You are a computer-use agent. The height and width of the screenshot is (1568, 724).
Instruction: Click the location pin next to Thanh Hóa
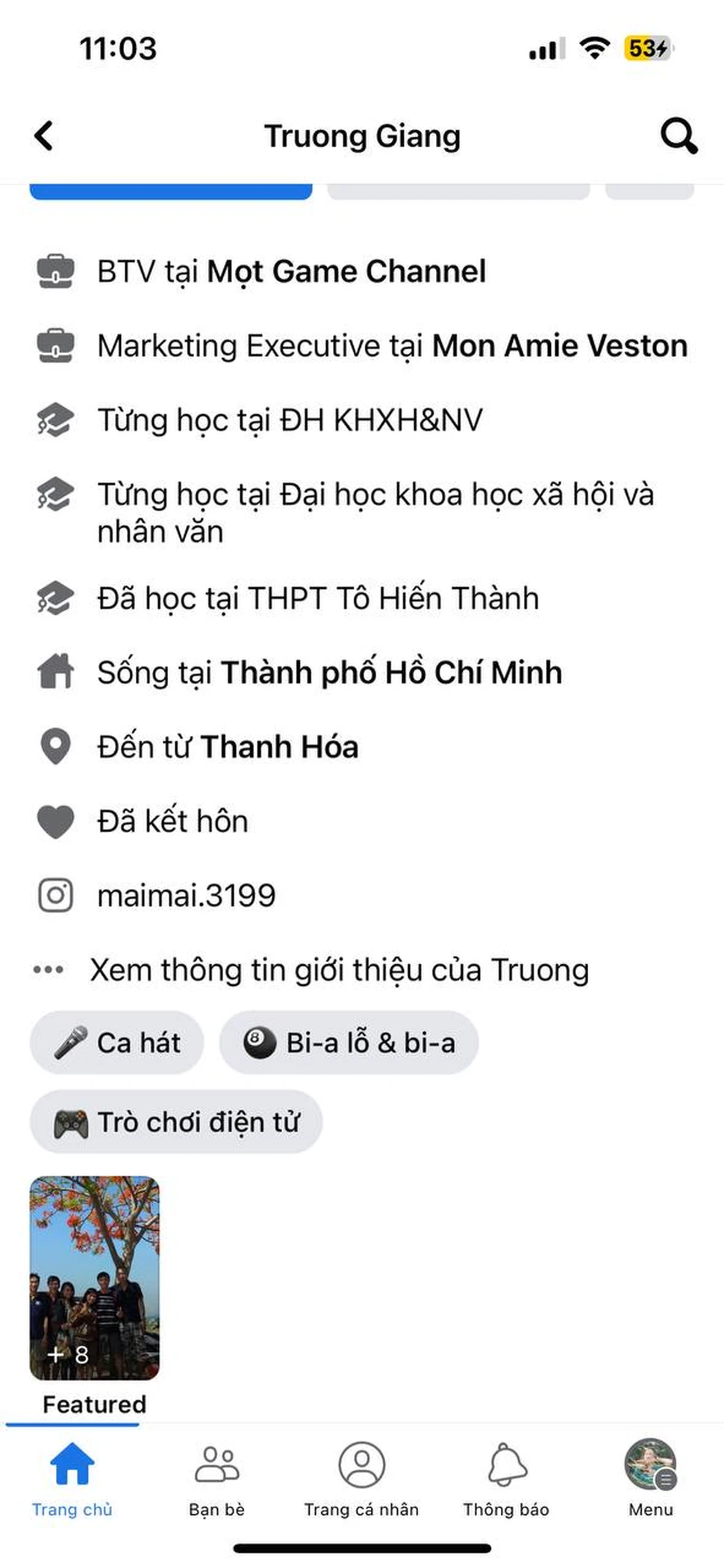55,746
